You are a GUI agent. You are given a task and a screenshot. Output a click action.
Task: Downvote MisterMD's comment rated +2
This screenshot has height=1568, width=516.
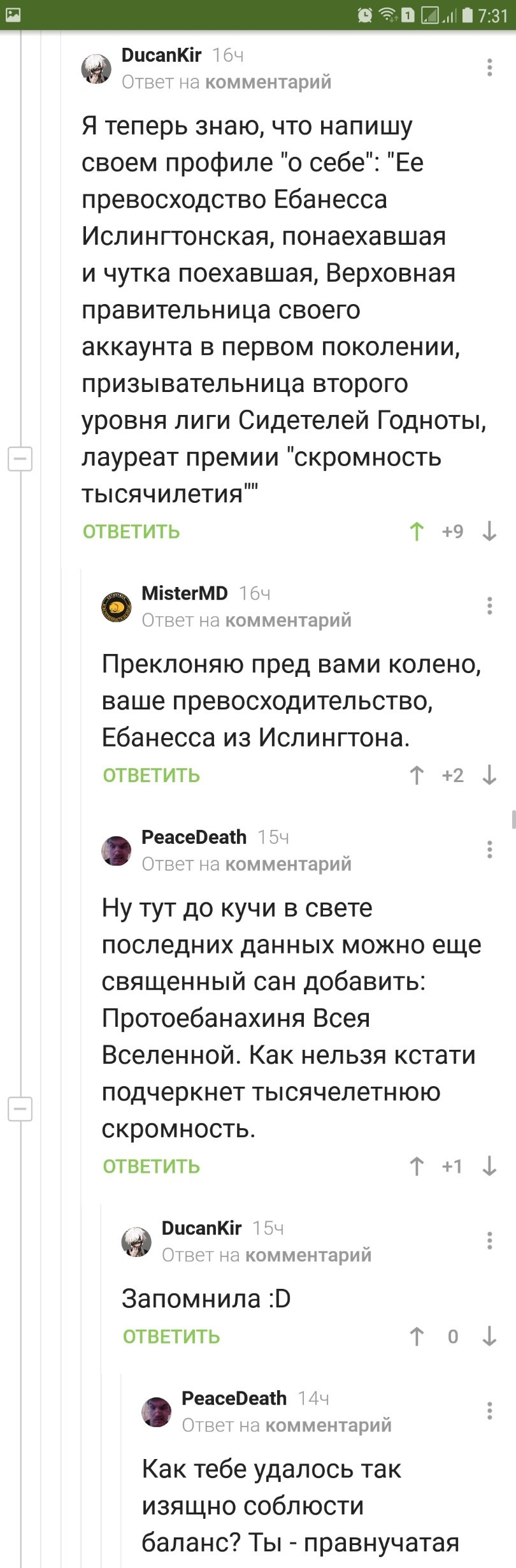[x=489, y=776]
